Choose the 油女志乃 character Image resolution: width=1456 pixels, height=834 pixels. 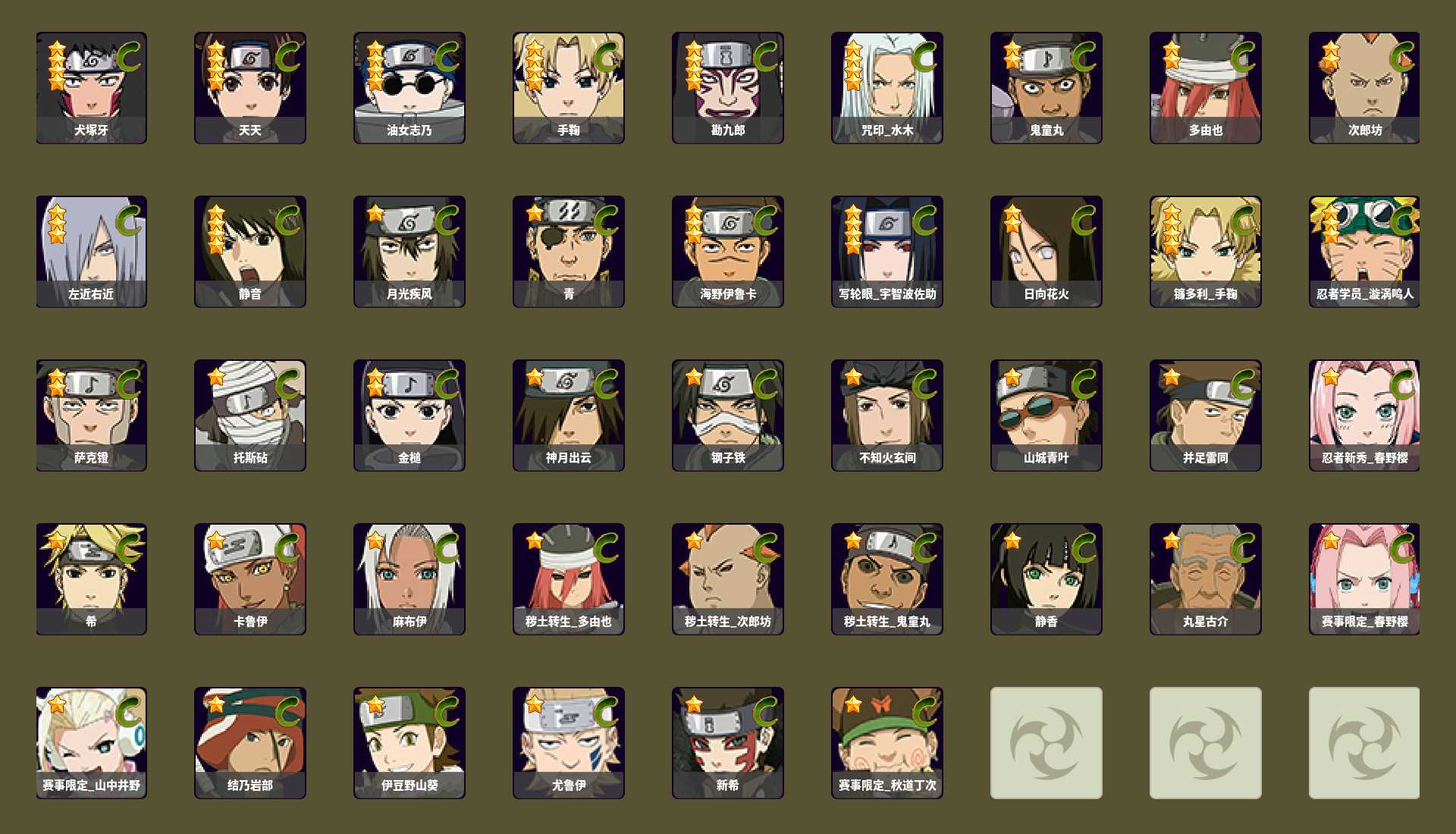(x=409, y=87)
